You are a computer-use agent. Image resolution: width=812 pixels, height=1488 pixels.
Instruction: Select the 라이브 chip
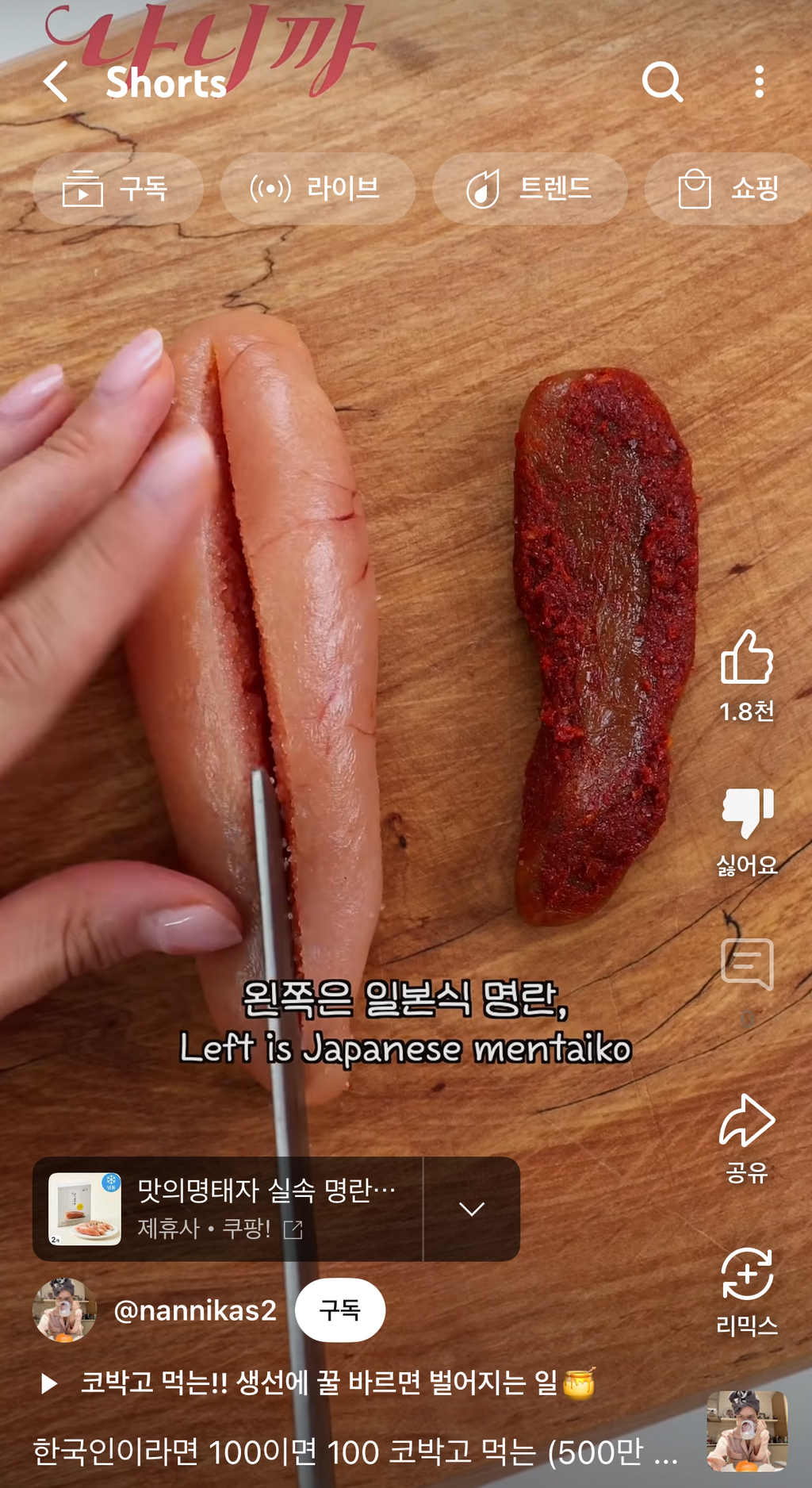[317, 189]
